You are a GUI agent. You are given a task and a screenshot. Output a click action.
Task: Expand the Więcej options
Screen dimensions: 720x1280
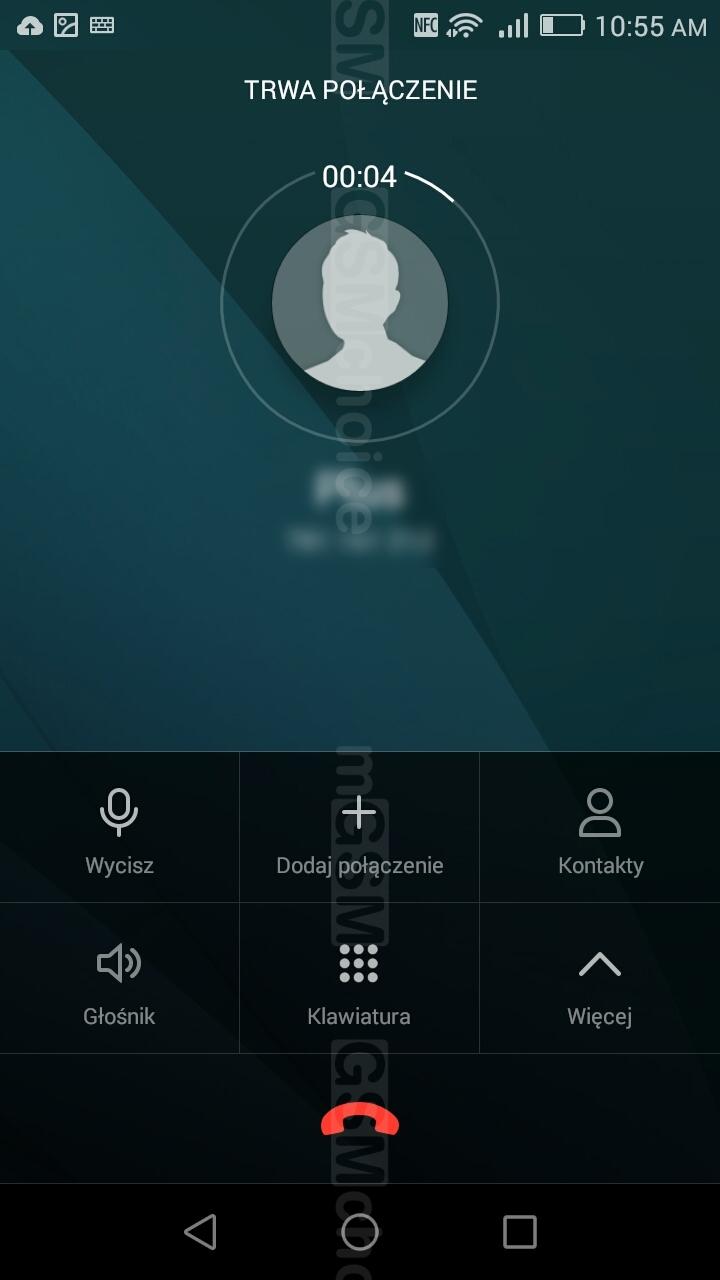pyautogui.click(x=600, y=978)
